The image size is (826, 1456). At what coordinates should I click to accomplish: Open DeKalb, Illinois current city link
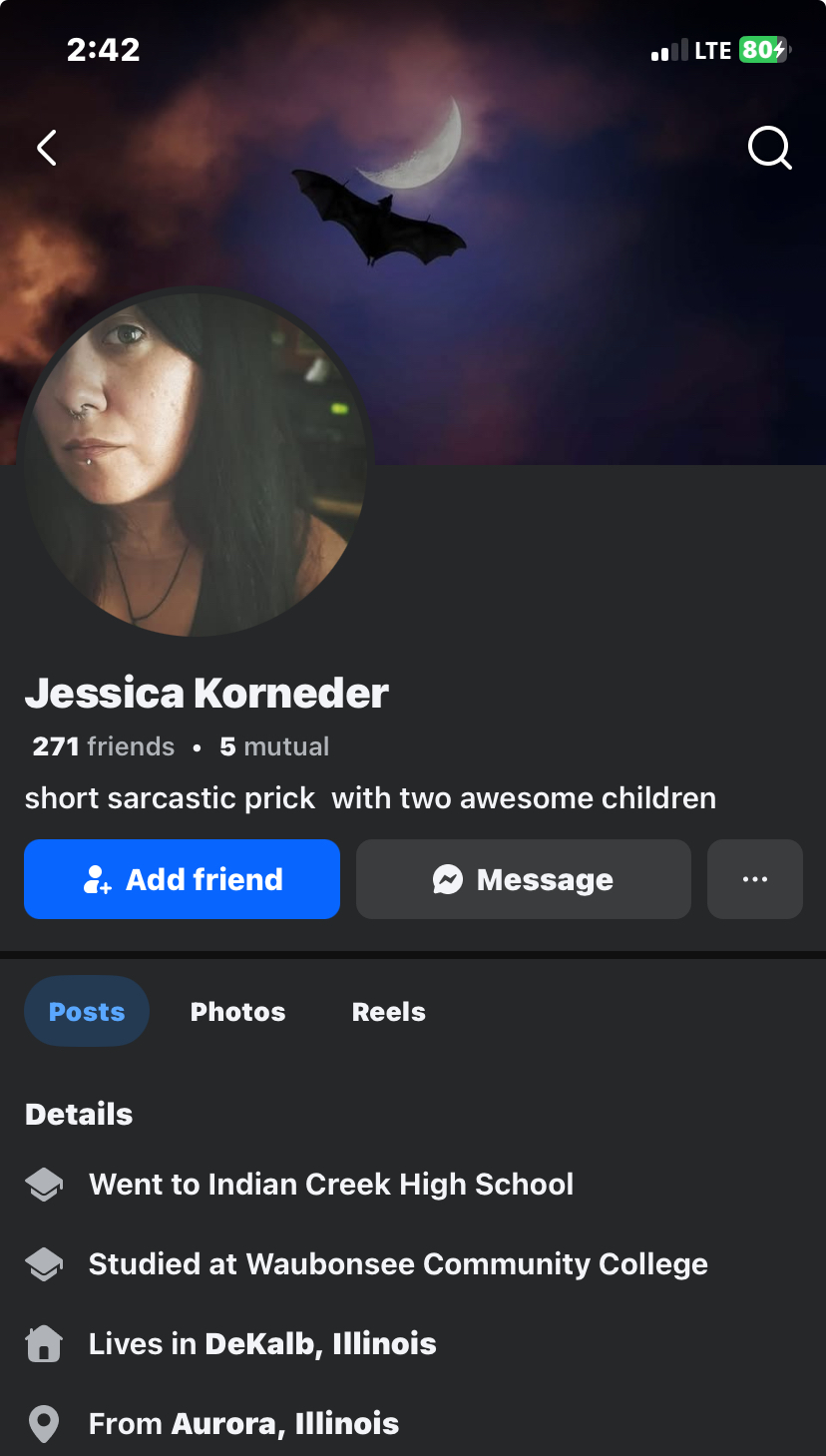click(x=320, y=1344)
